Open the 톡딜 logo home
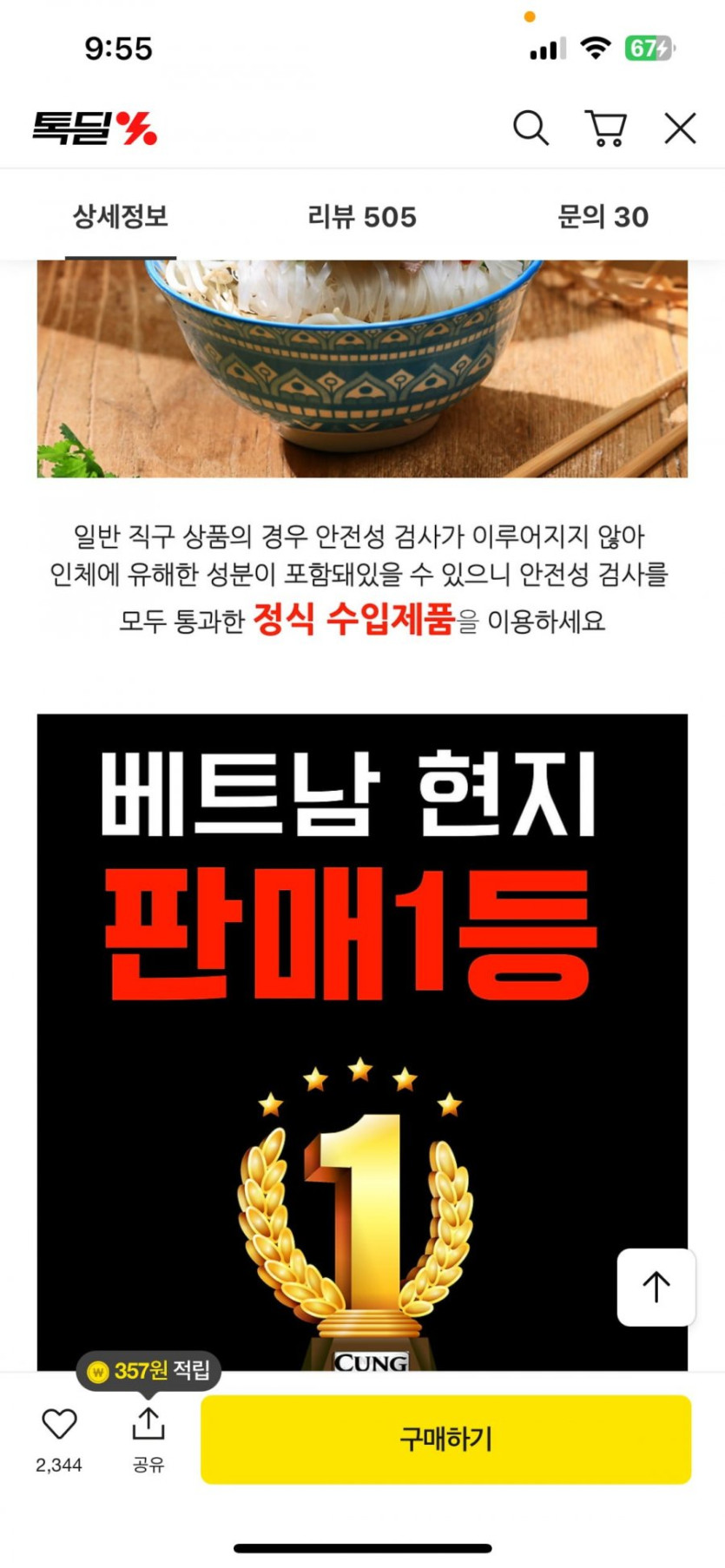Image resolution: width=725 pixels, height=1568 pixels. click(95, 128)
